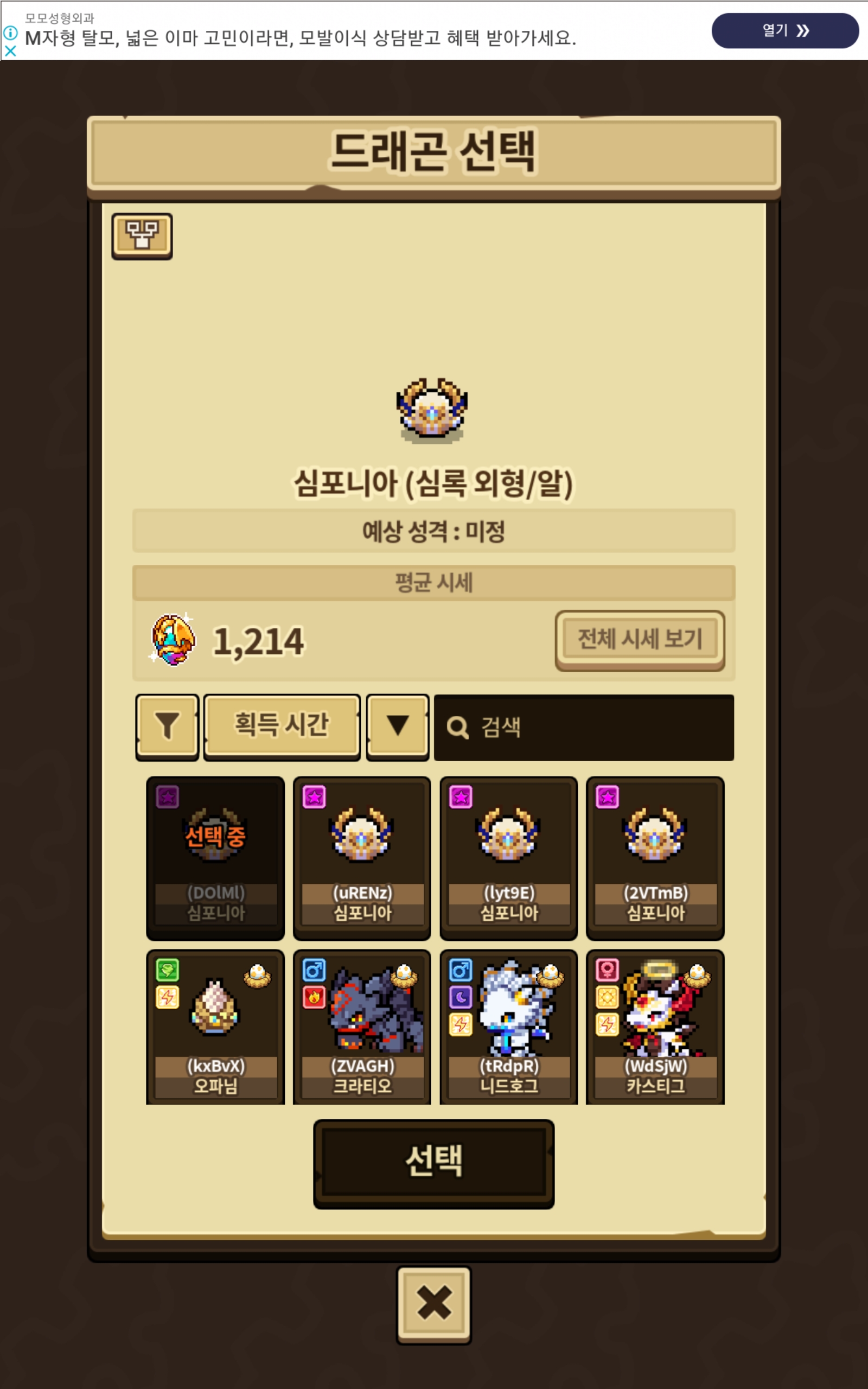Choose the WdSjW 카스티그 dragon card
Viewport: 868px width, 1389px height.
tap(655, 1028)
